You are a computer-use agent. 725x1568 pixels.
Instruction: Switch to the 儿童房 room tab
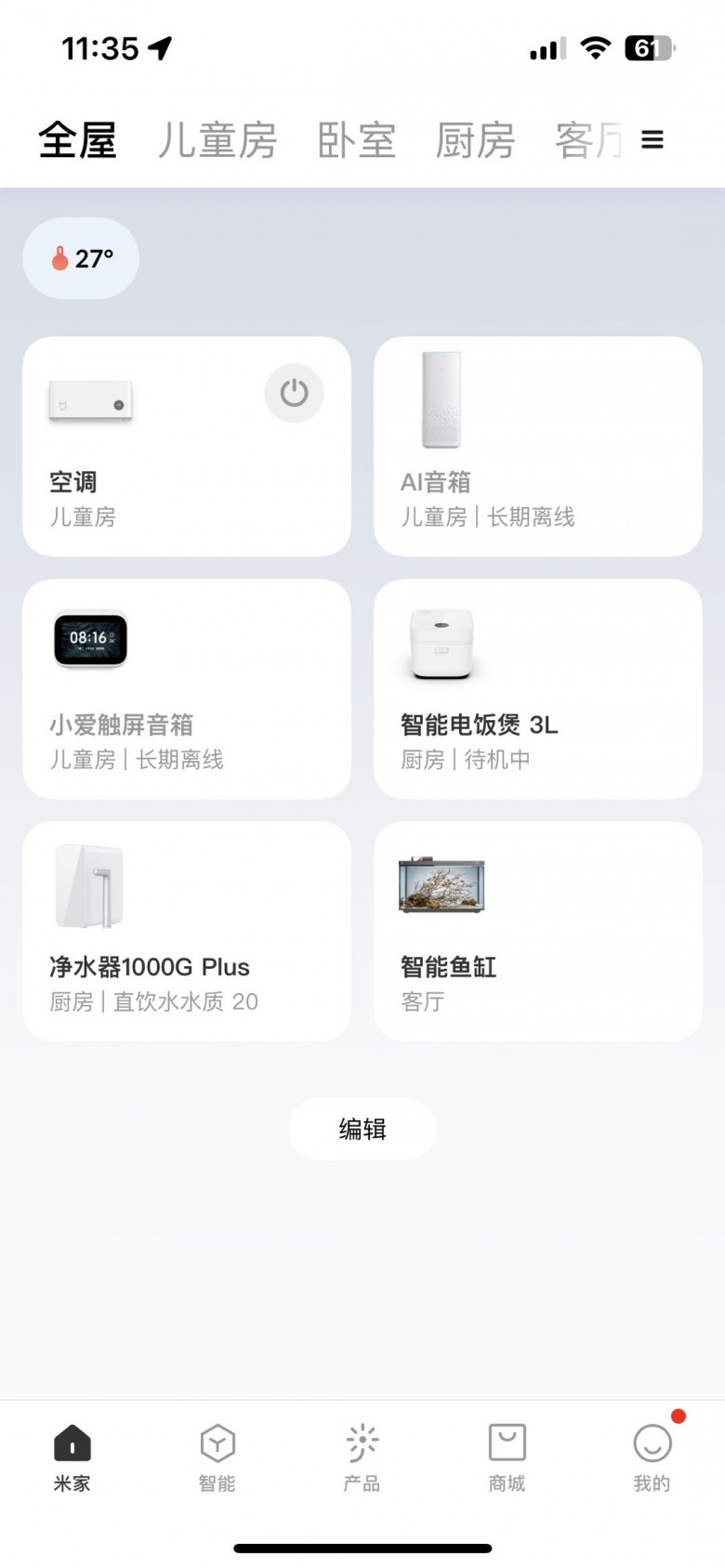tap(217, 141)
